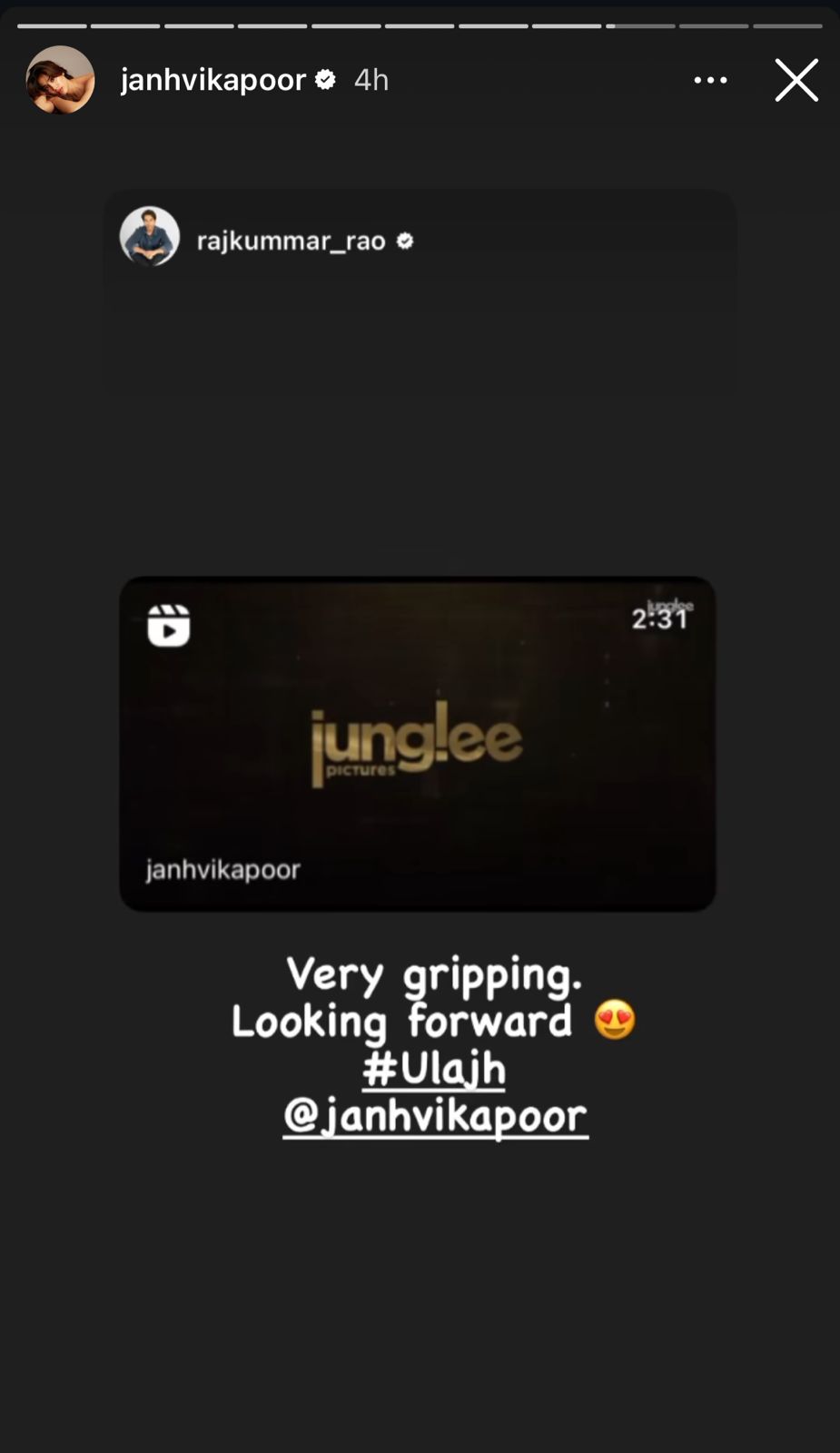840x1453 pixels.
Task: Open the Junglee Pictures reel thumbnail
Action: click(418, 743)
